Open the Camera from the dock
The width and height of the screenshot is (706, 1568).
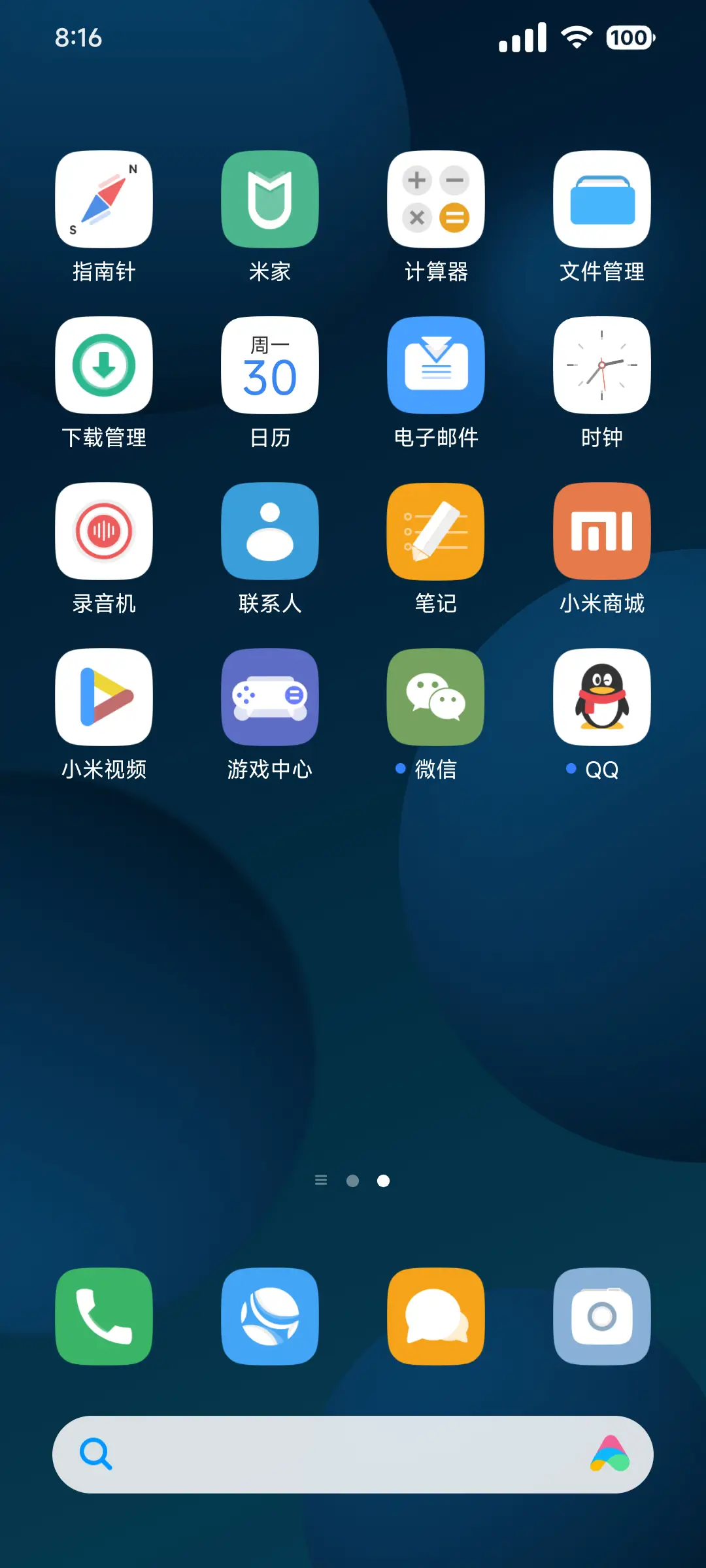[601, 1317]
